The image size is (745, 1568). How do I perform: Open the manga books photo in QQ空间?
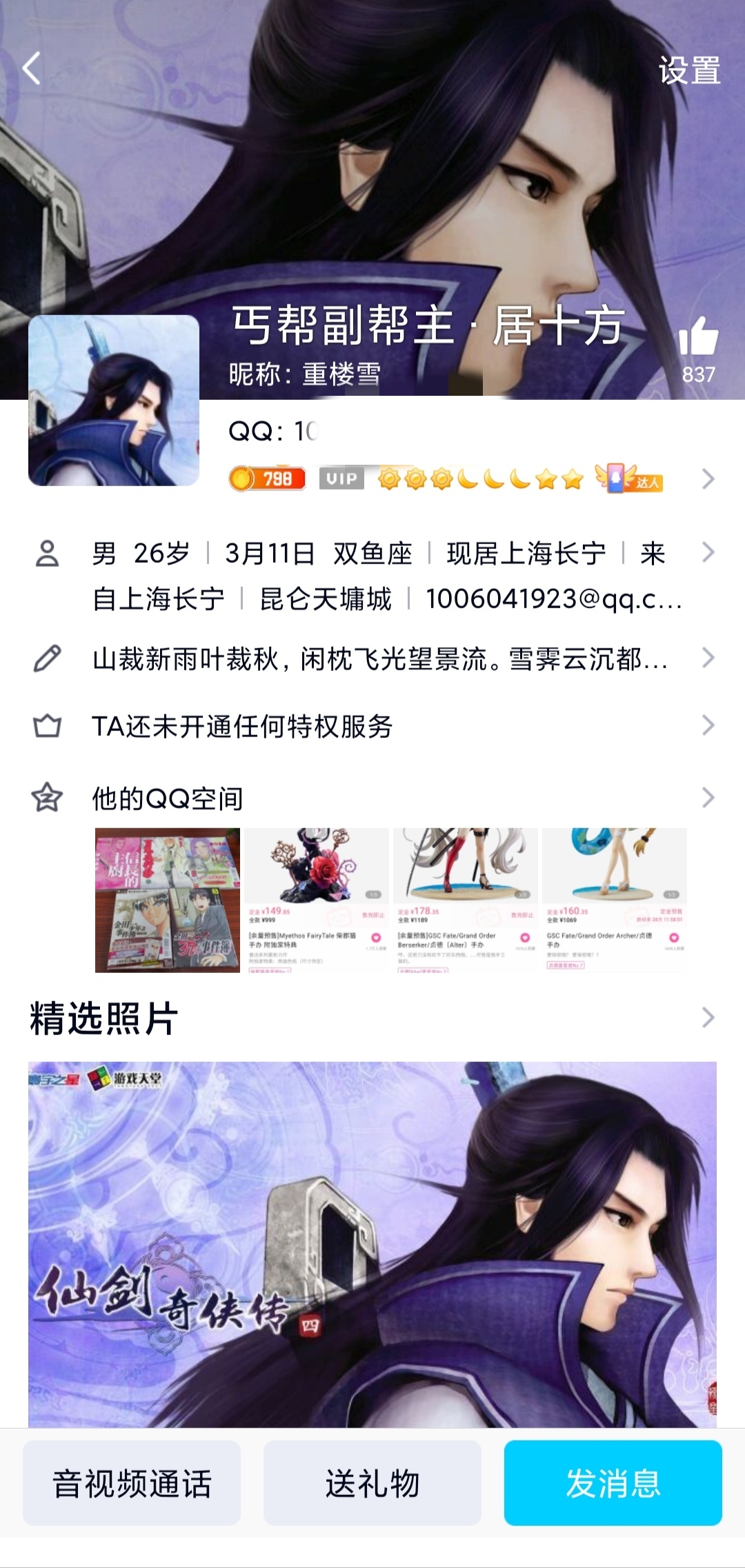click(168, 900)
